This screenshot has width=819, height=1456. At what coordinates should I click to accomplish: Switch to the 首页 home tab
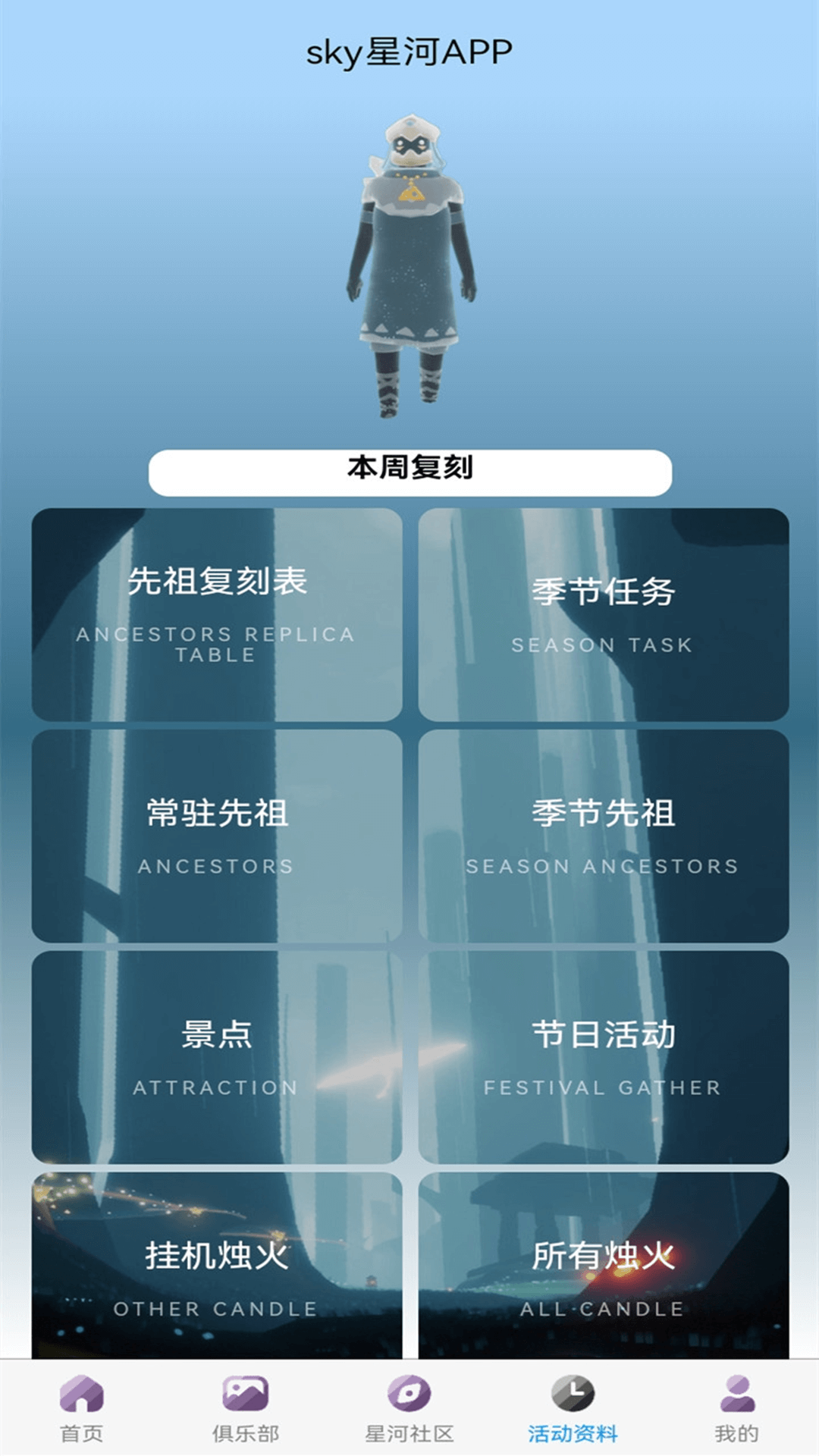pos(82,1409)
